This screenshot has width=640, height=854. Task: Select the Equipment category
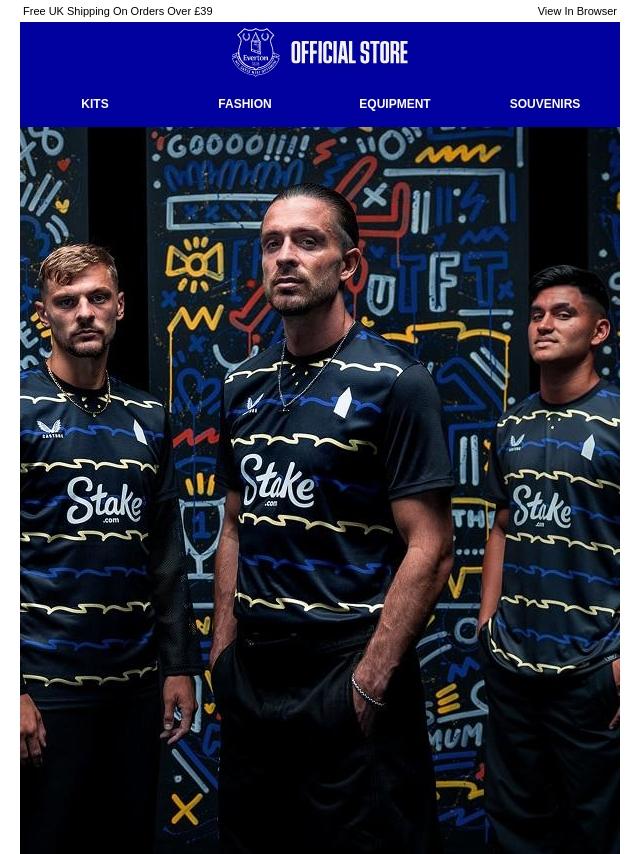[x=395, y=104]
